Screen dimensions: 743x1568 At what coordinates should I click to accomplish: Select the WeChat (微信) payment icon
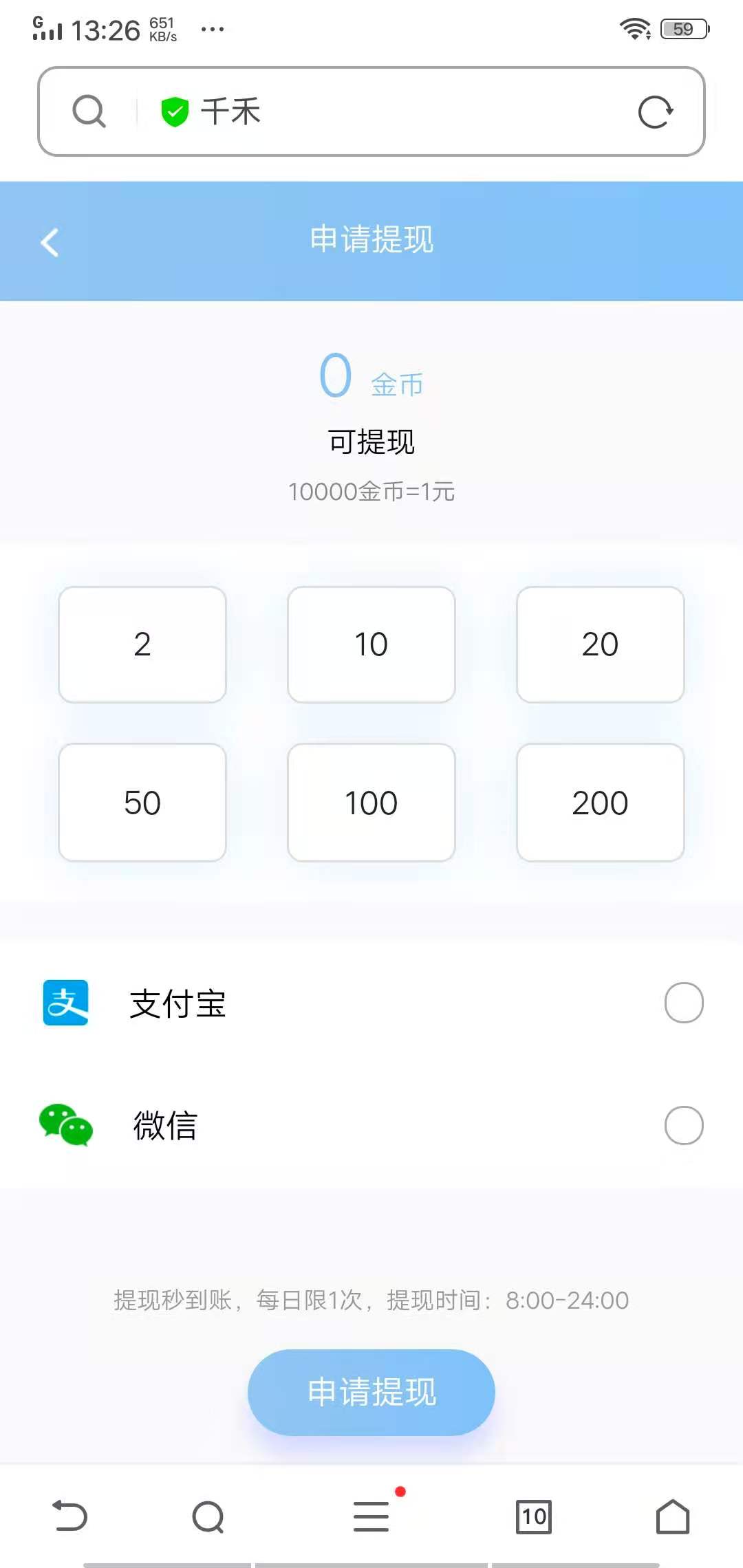coord(65,1125)
